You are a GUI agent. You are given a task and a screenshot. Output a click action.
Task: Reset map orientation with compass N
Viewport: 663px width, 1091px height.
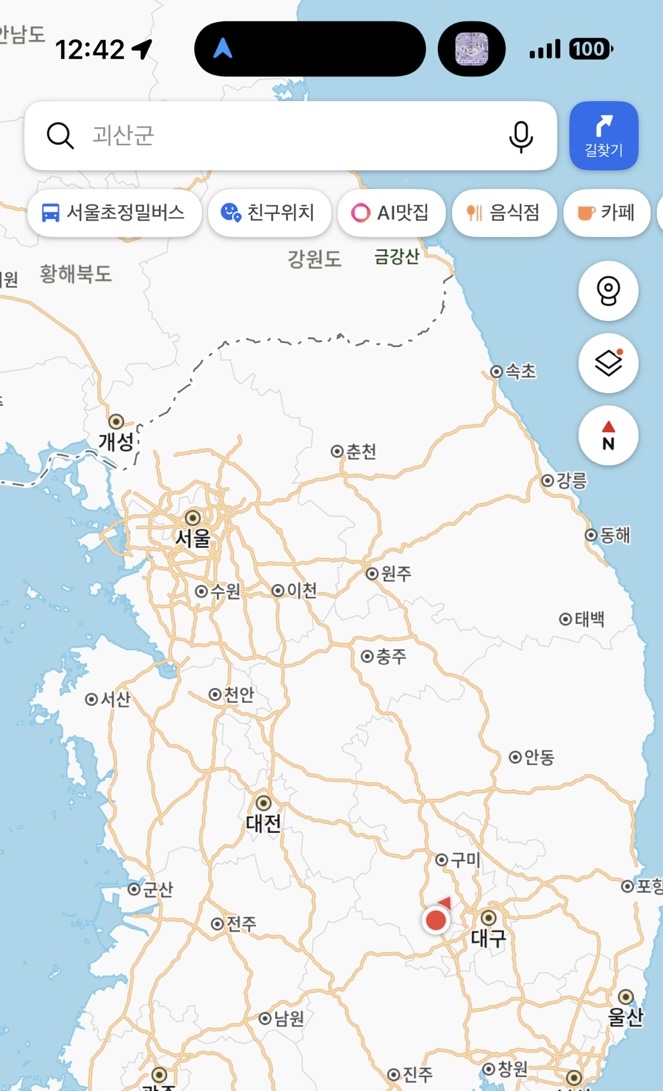(608, 436)
